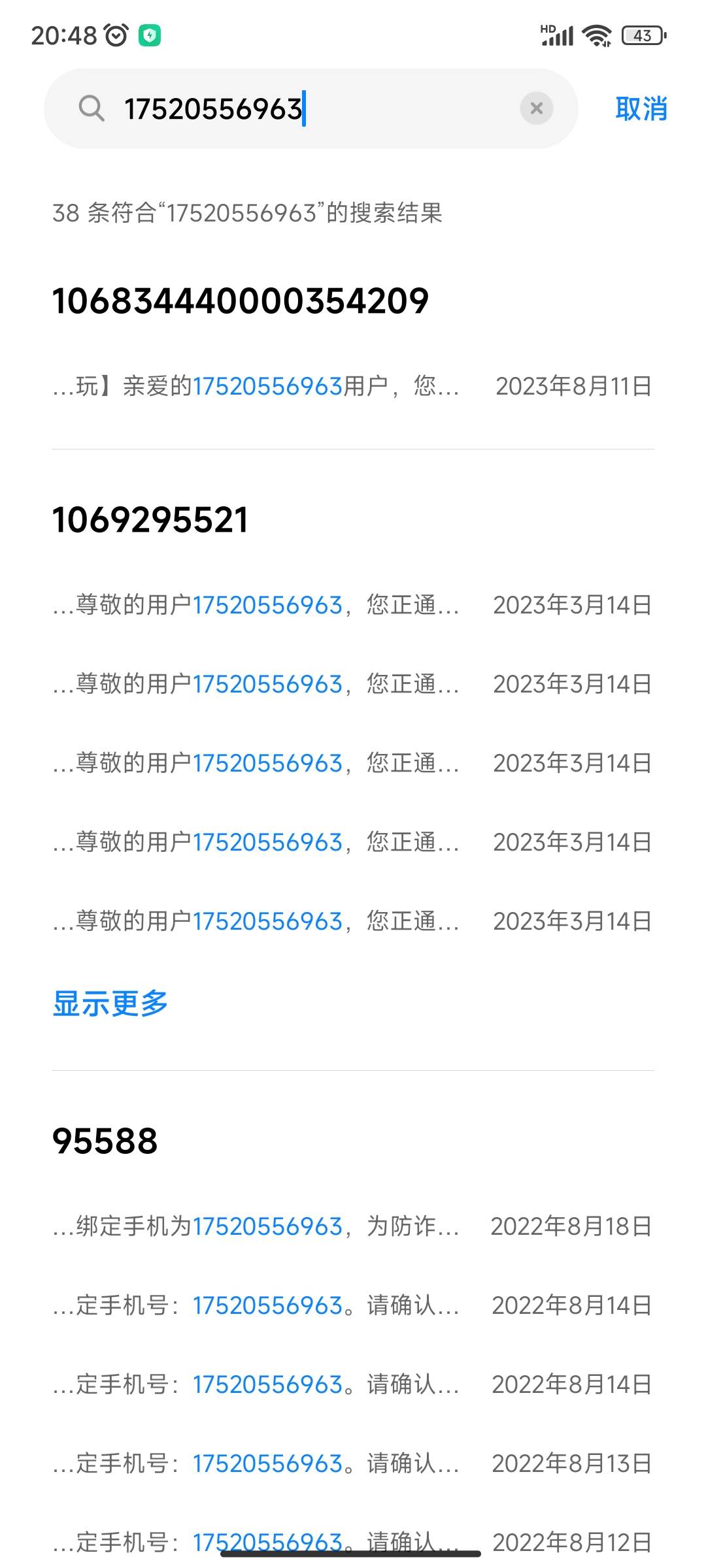Tap the search field containing 17520556963
Viewport: 706px width, 1568px height.
311,108
